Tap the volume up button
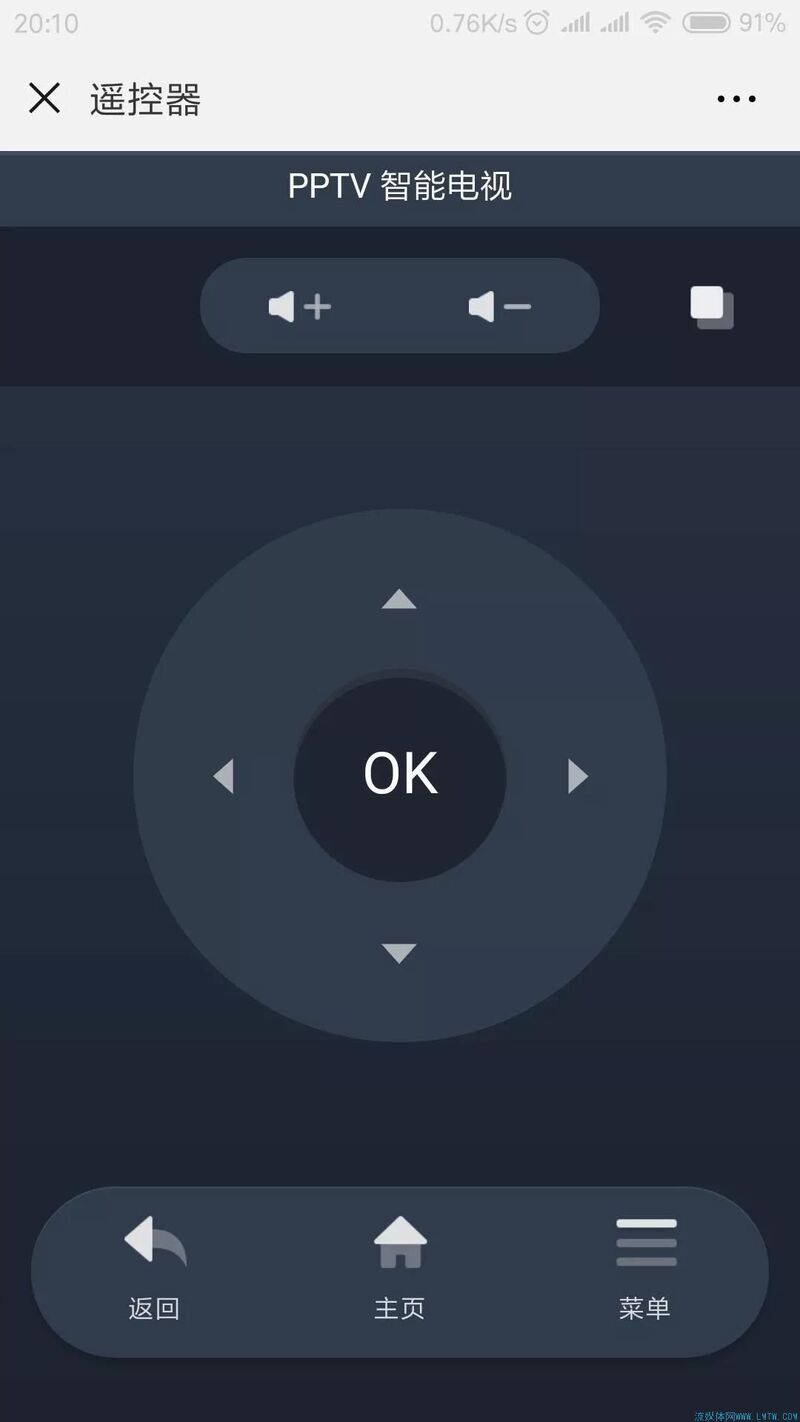800x1422 pixels. pyautogui.click(x=300, y=306)
